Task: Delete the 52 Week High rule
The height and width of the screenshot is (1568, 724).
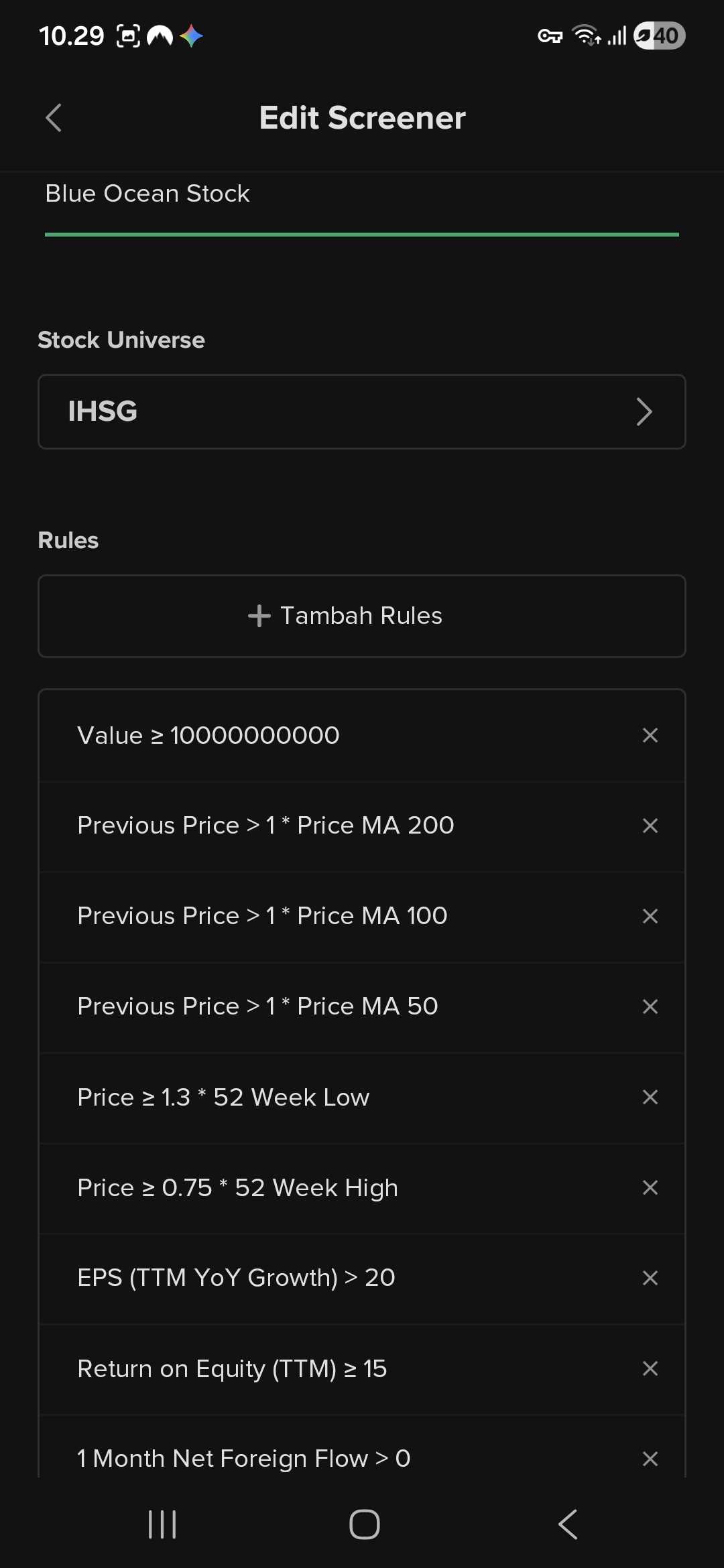Action: (x=650, y=1187)
